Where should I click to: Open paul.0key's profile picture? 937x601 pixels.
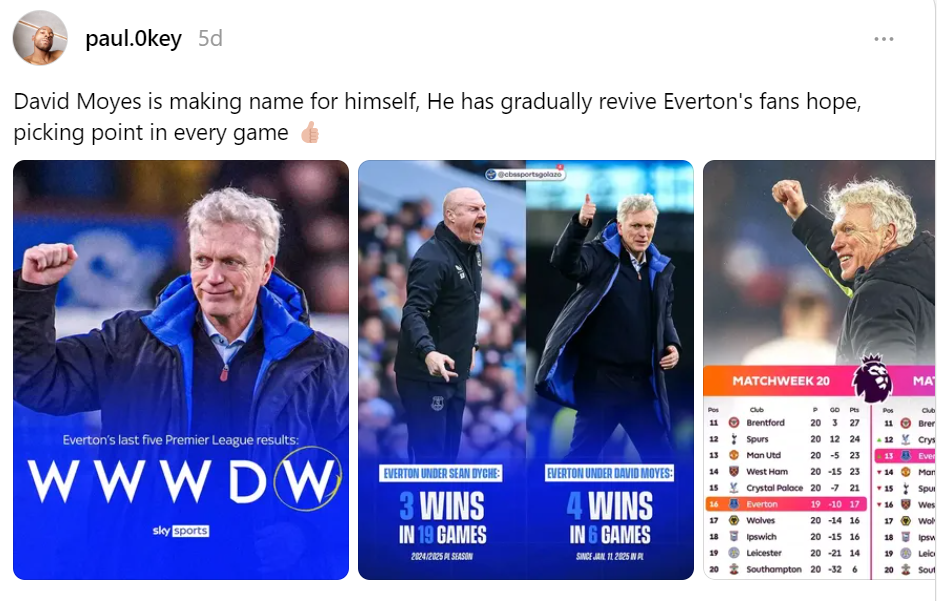point(40,38)
